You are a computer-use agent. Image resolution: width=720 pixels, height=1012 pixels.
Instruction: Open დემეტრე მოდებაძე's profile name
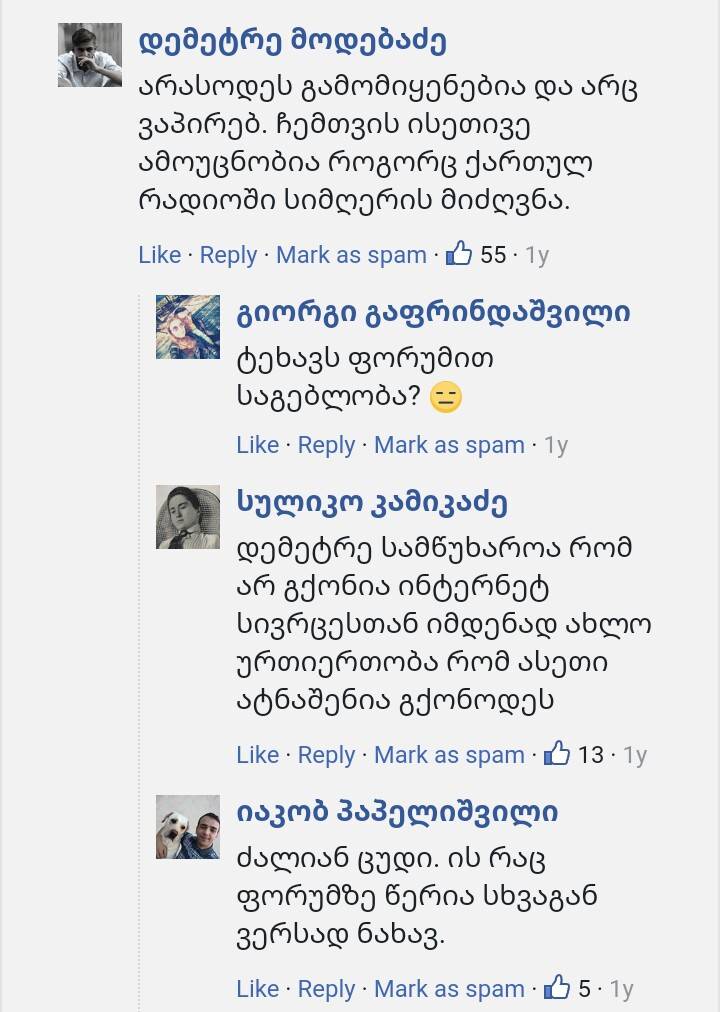coord(292,41)
